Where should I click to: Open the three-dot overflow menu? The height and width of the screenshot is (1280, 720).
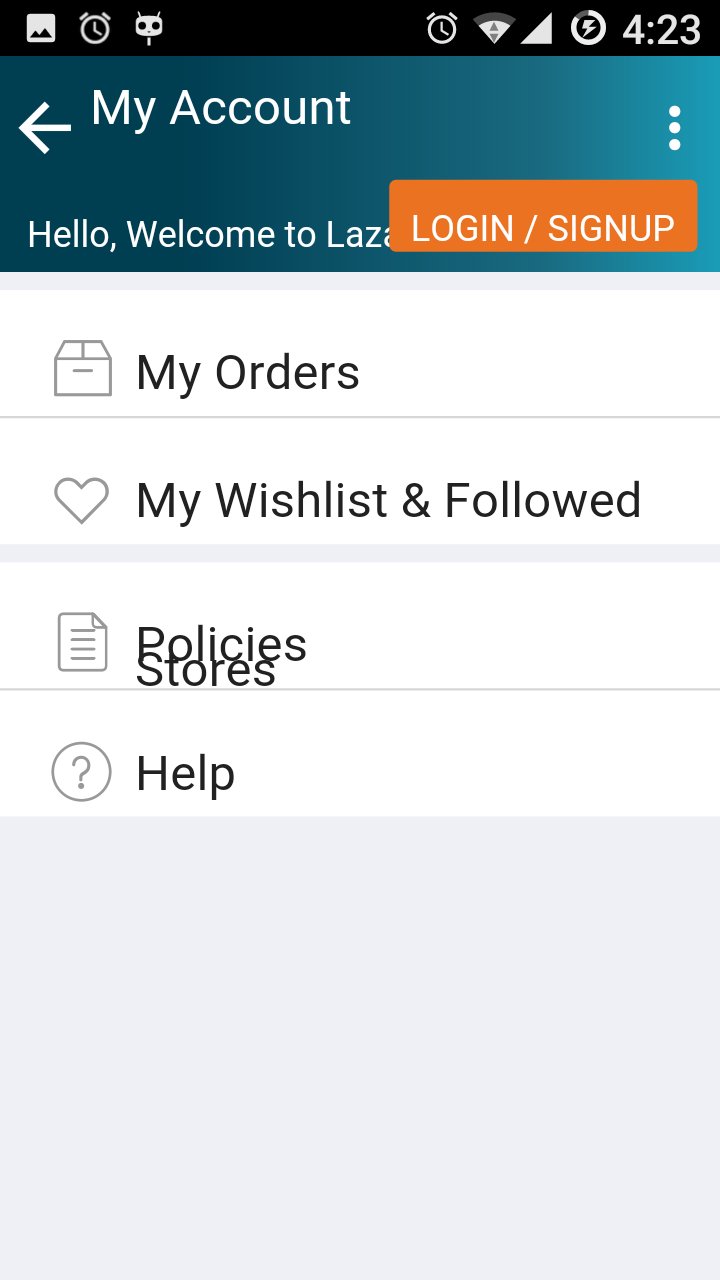675,127
